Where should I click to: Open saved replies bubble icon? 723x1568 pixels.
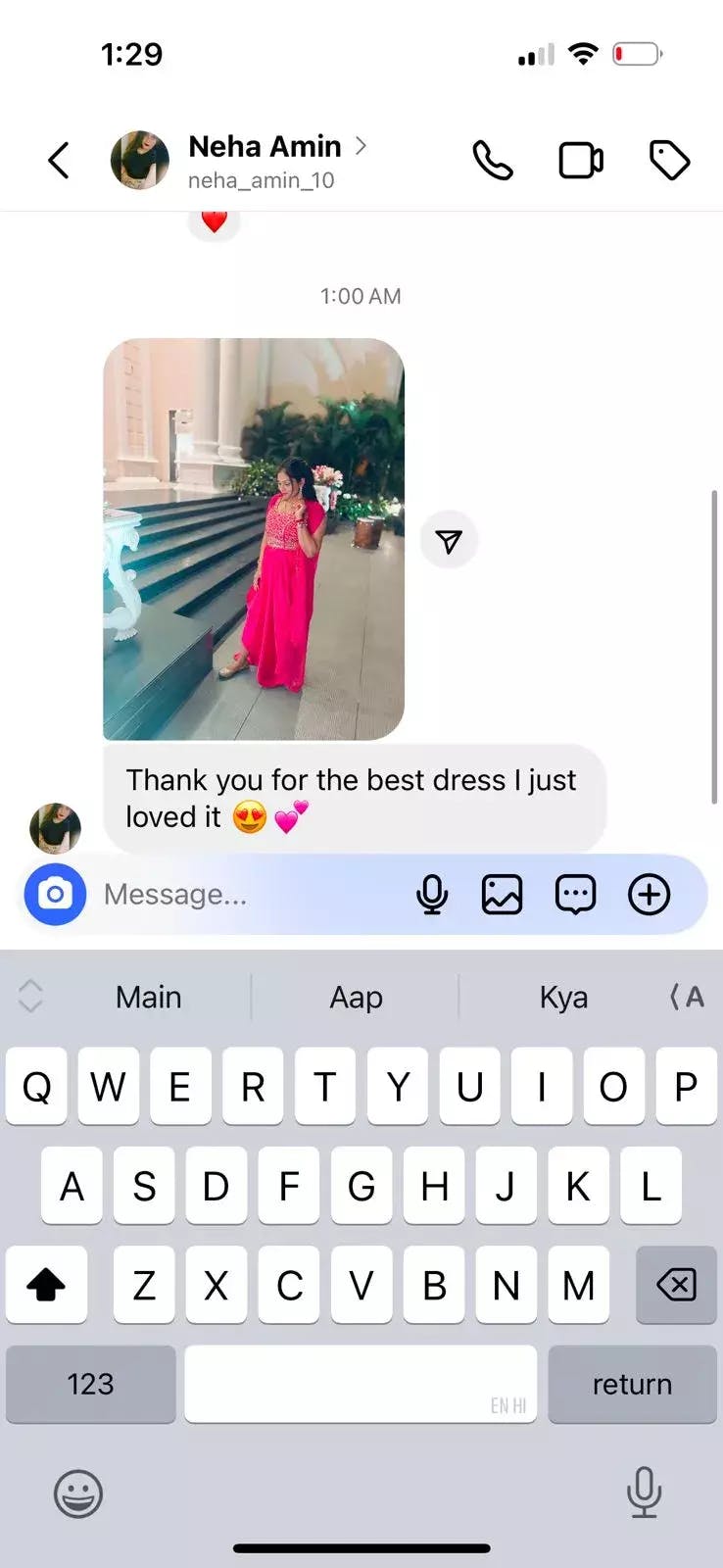click(x=575, y=894)
